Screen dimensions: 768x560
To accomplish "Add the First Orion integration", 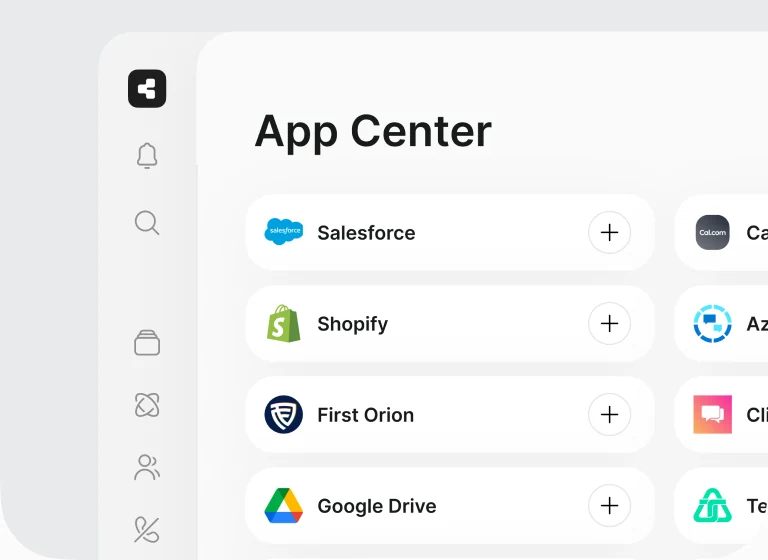I will pos(609,415).
